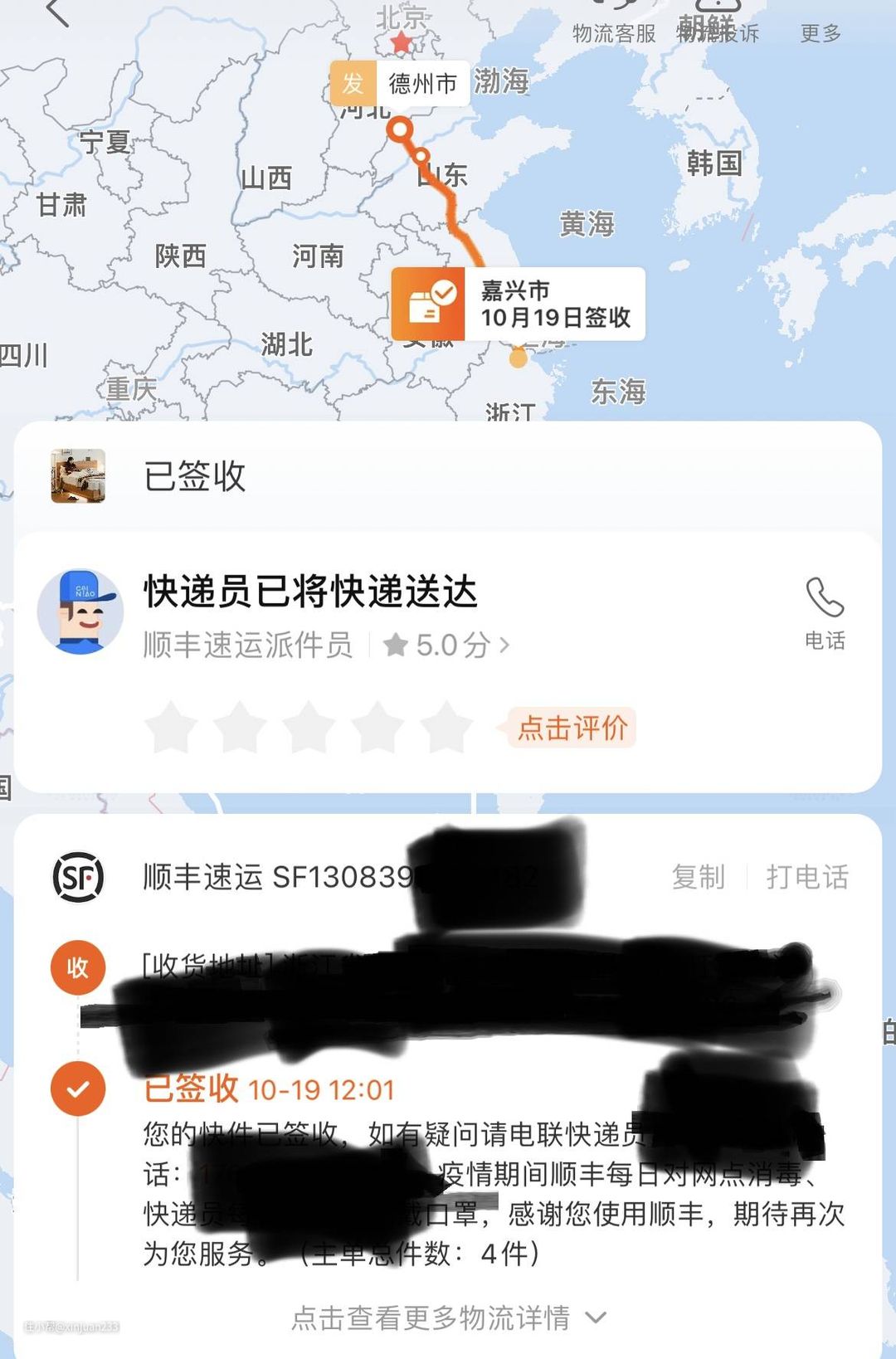Expand 点击查看更多物流详情
This screenshot has width=896, height=1359.
(448, 1318)
